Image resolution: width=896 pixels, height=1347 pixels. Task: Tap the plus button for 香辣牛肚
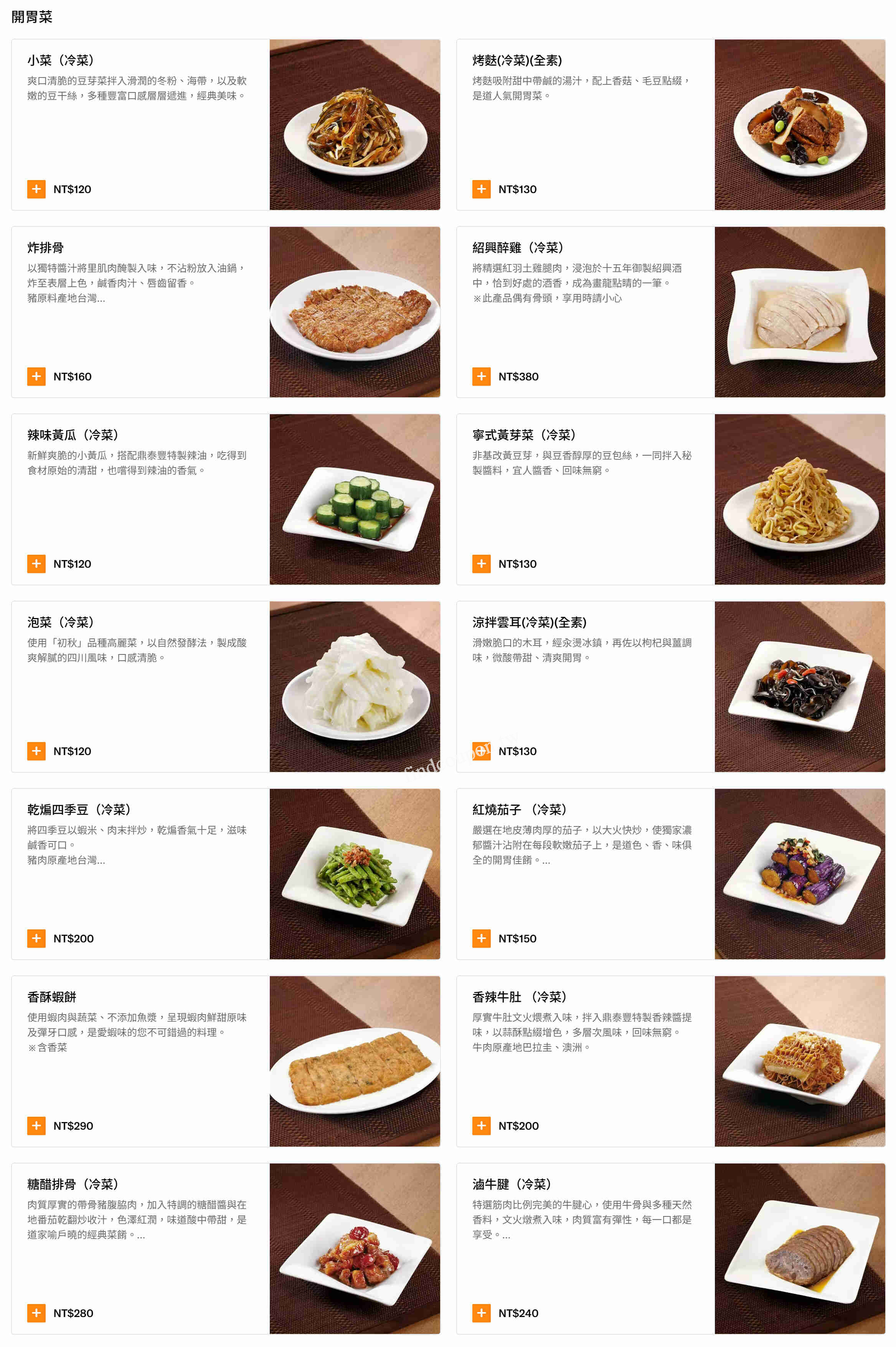pyautogui.click(x=481, y=1126)
